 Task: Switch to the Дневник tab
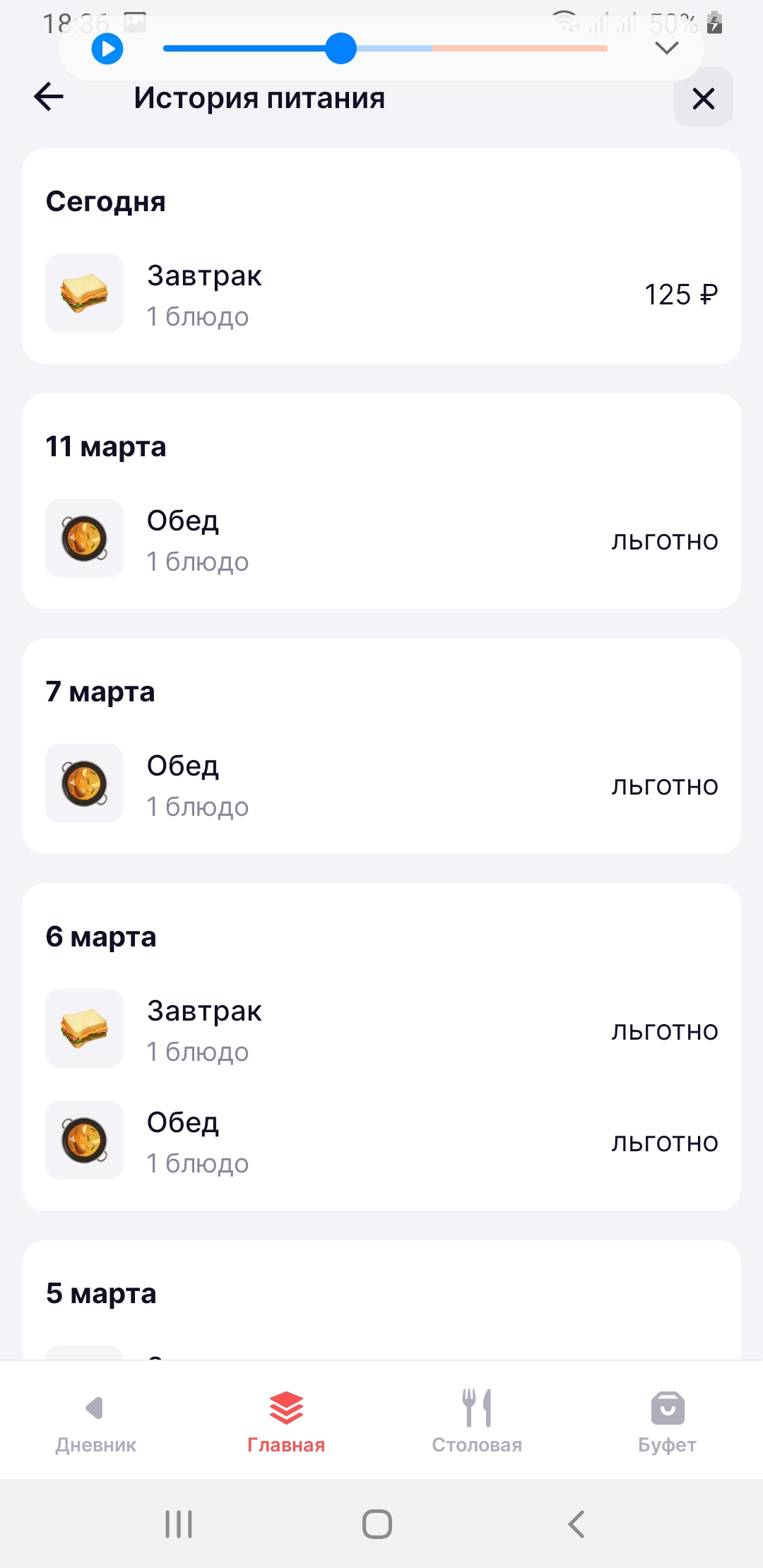pos(95,1421)
